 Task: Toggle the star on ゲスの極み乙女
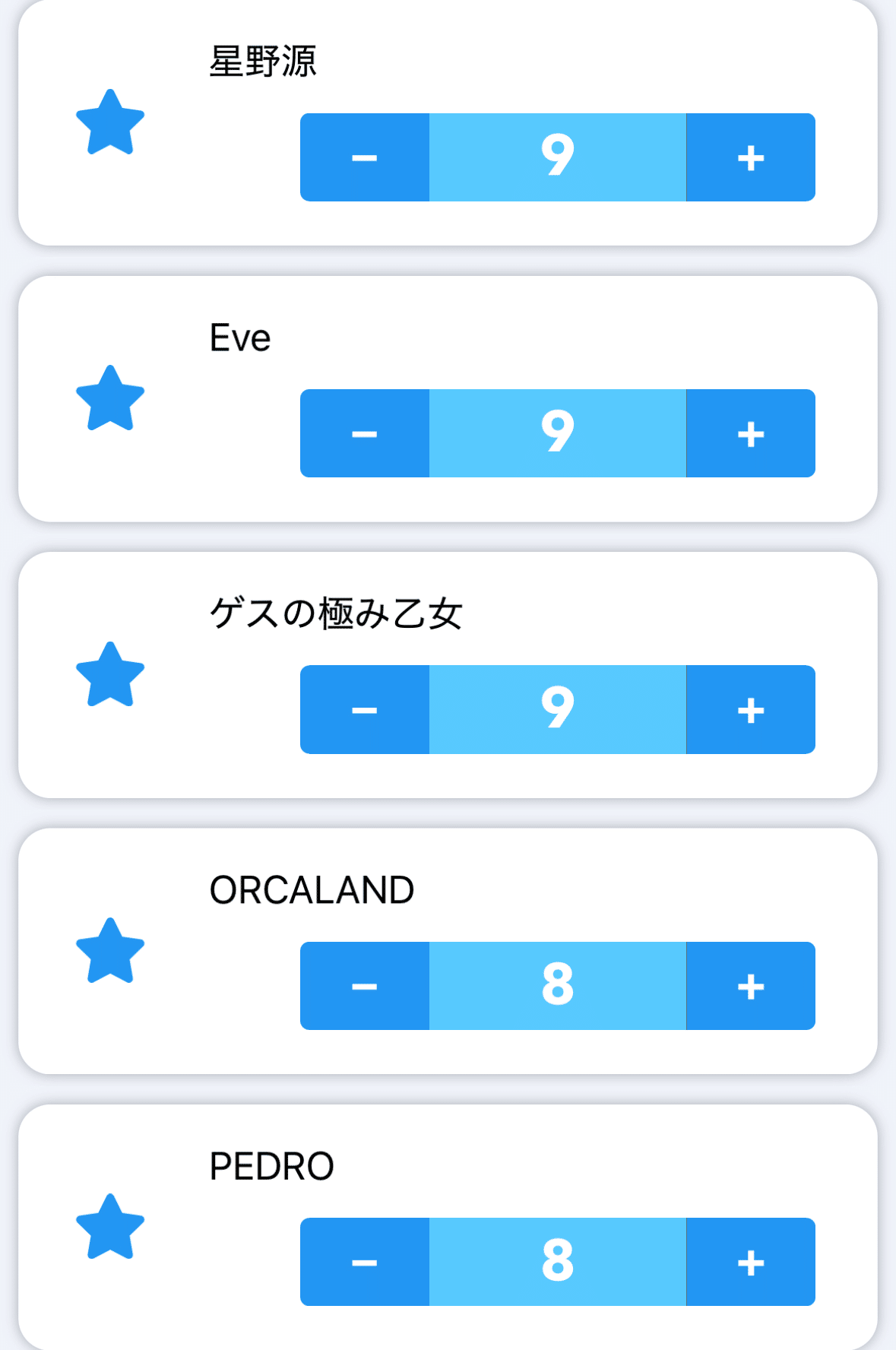[110, 675]
